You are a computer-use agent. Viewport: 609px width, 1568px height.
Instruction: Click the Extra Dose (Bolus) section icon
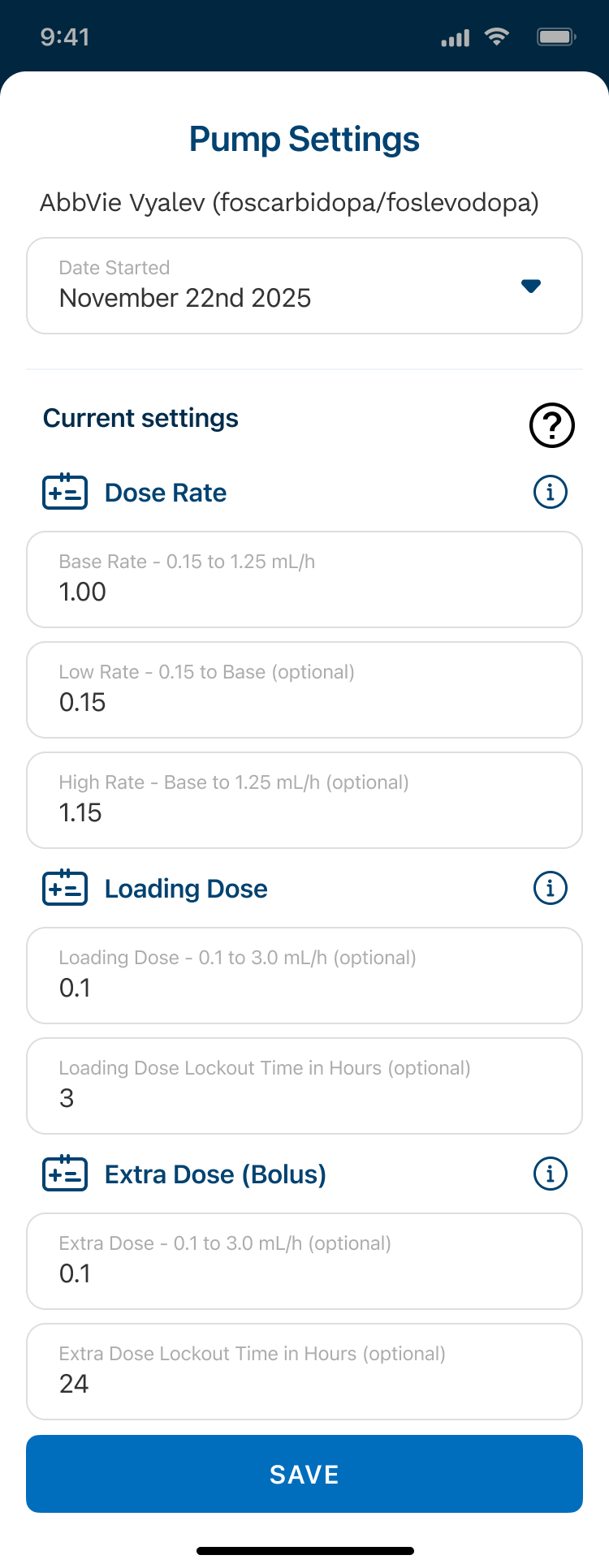coord(64,1174)
